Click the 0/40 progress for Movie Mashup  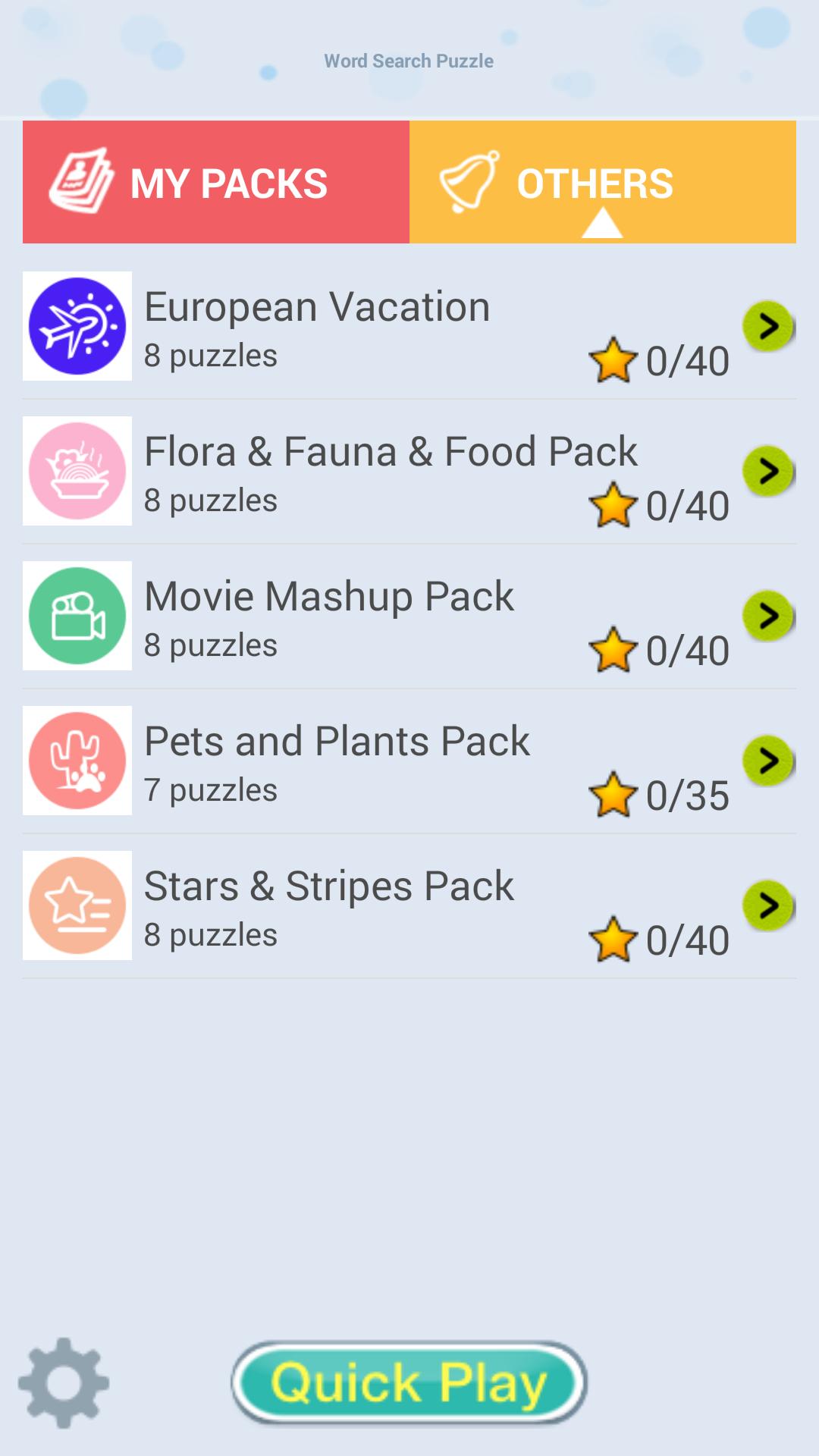[686, 650]
